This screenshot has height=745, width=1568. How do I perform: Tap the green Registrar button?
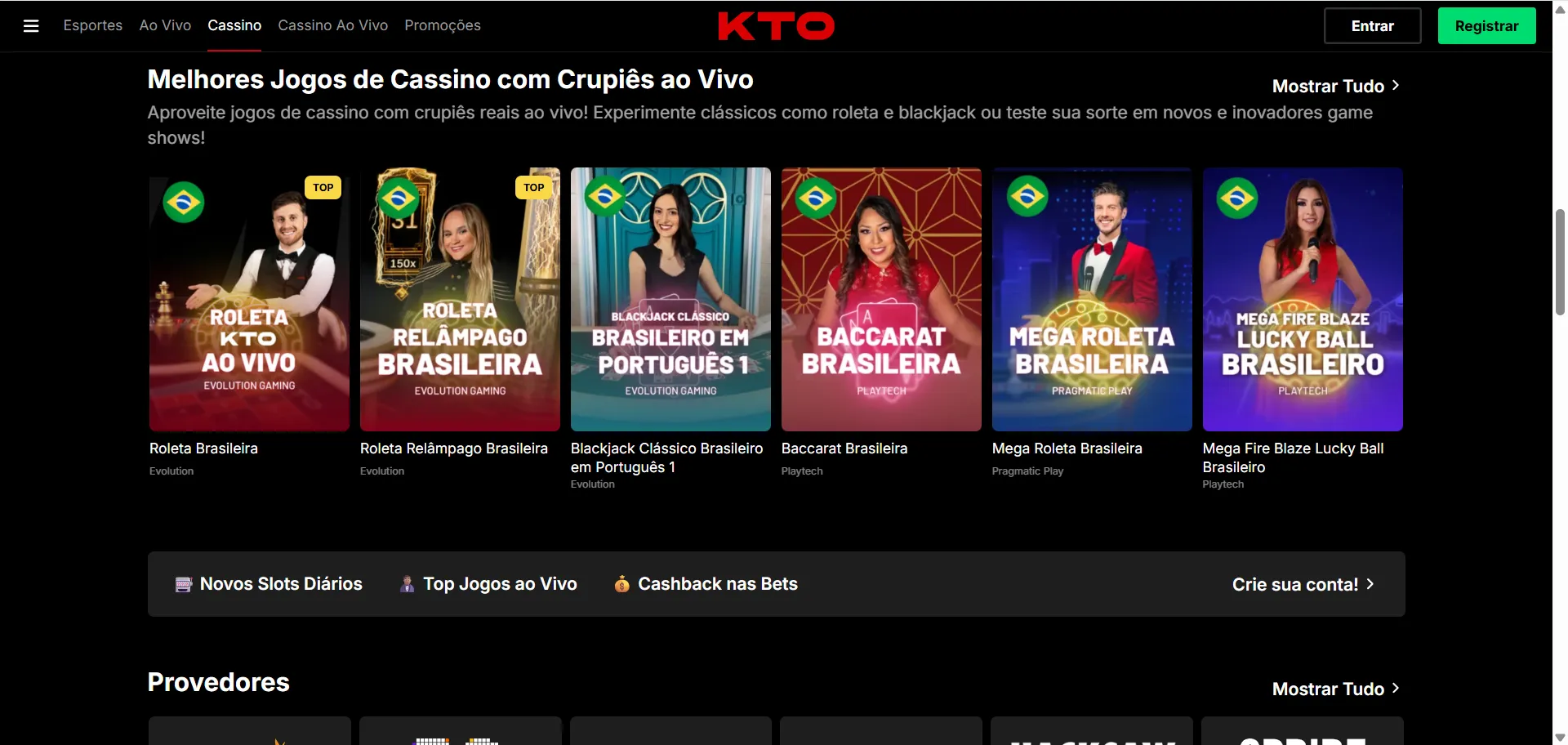(1486, 26)
